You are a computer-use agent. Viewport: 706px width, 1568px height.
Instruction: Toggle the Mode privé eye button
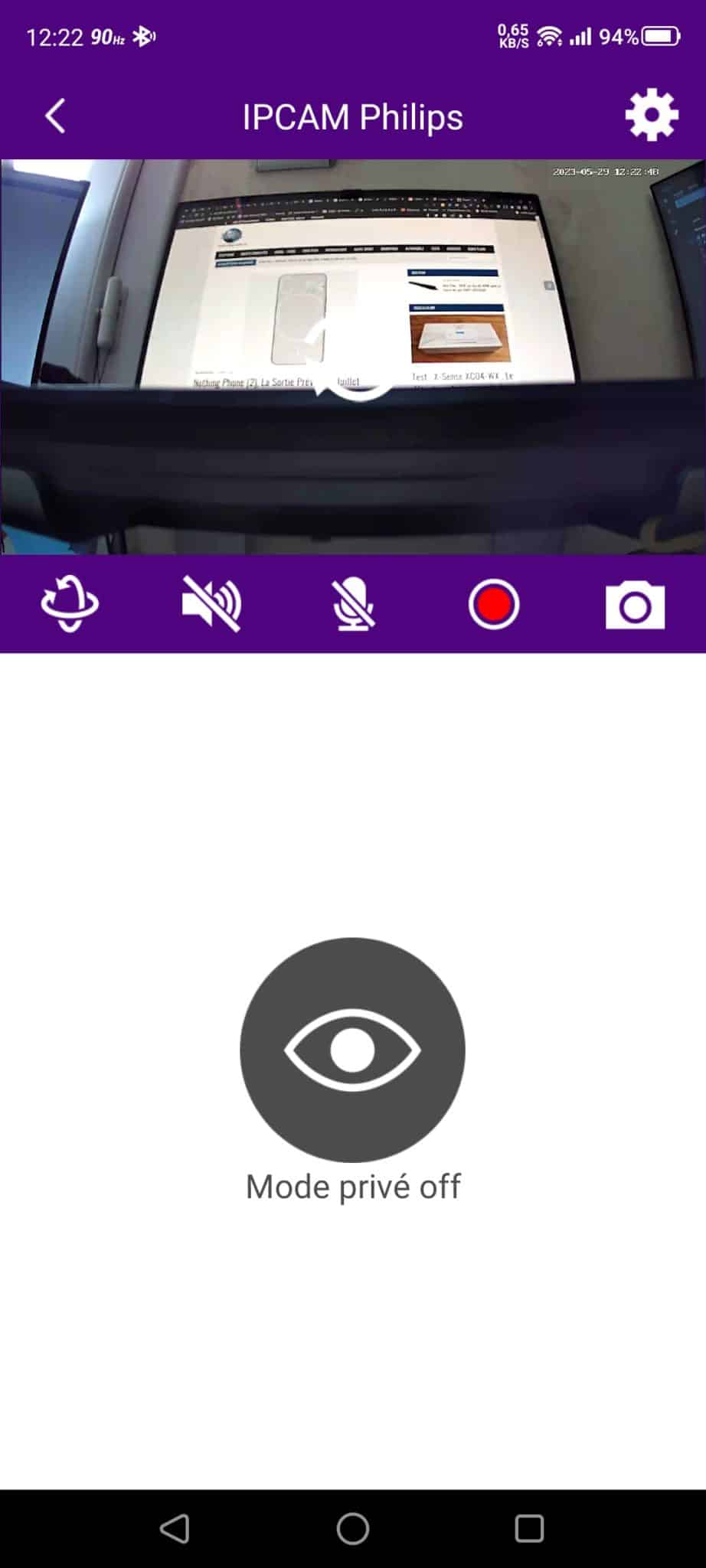point(352,1050)
